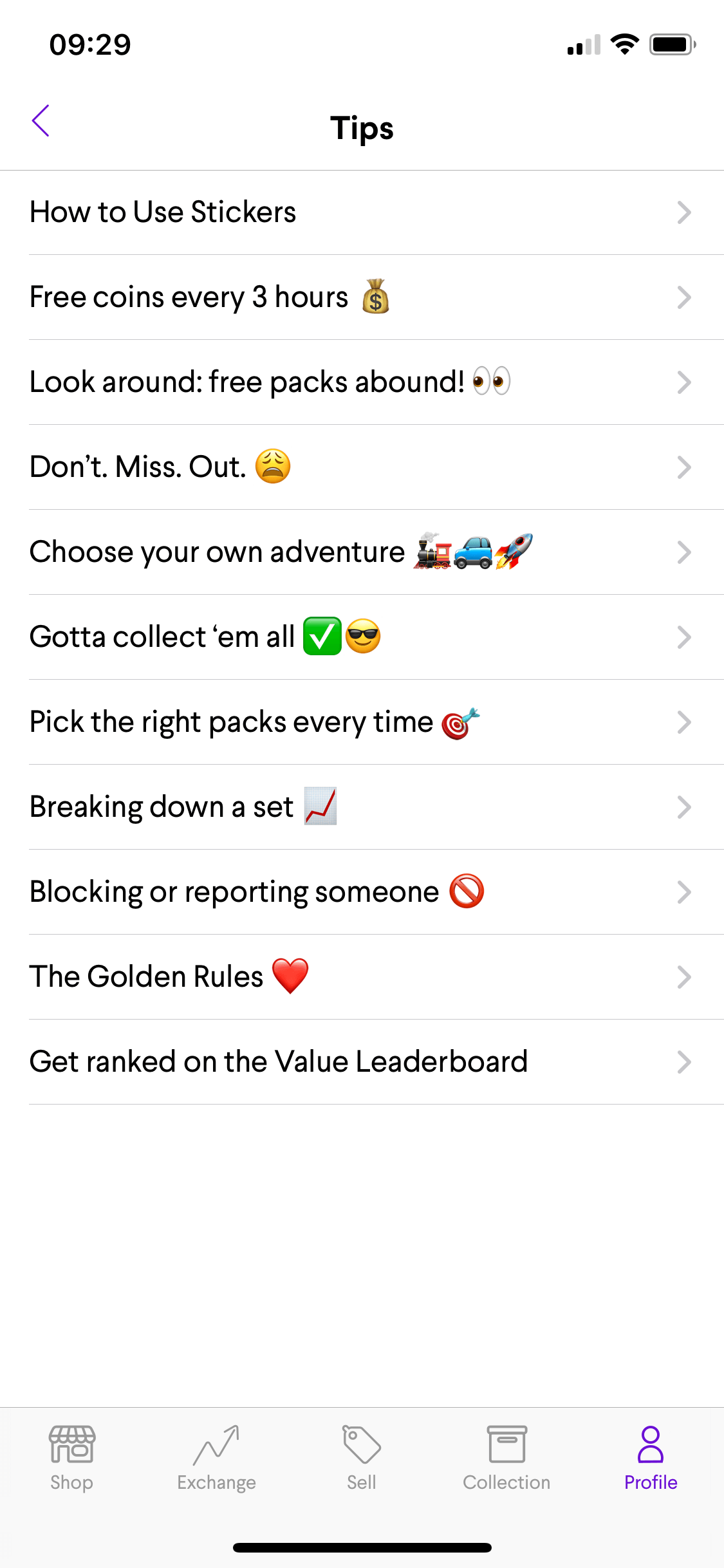Image resolution: width=724 pixels, height=1568 pixels.
Task: Open Free coins every 3 hours tip
Action: (x=360, y=297)
